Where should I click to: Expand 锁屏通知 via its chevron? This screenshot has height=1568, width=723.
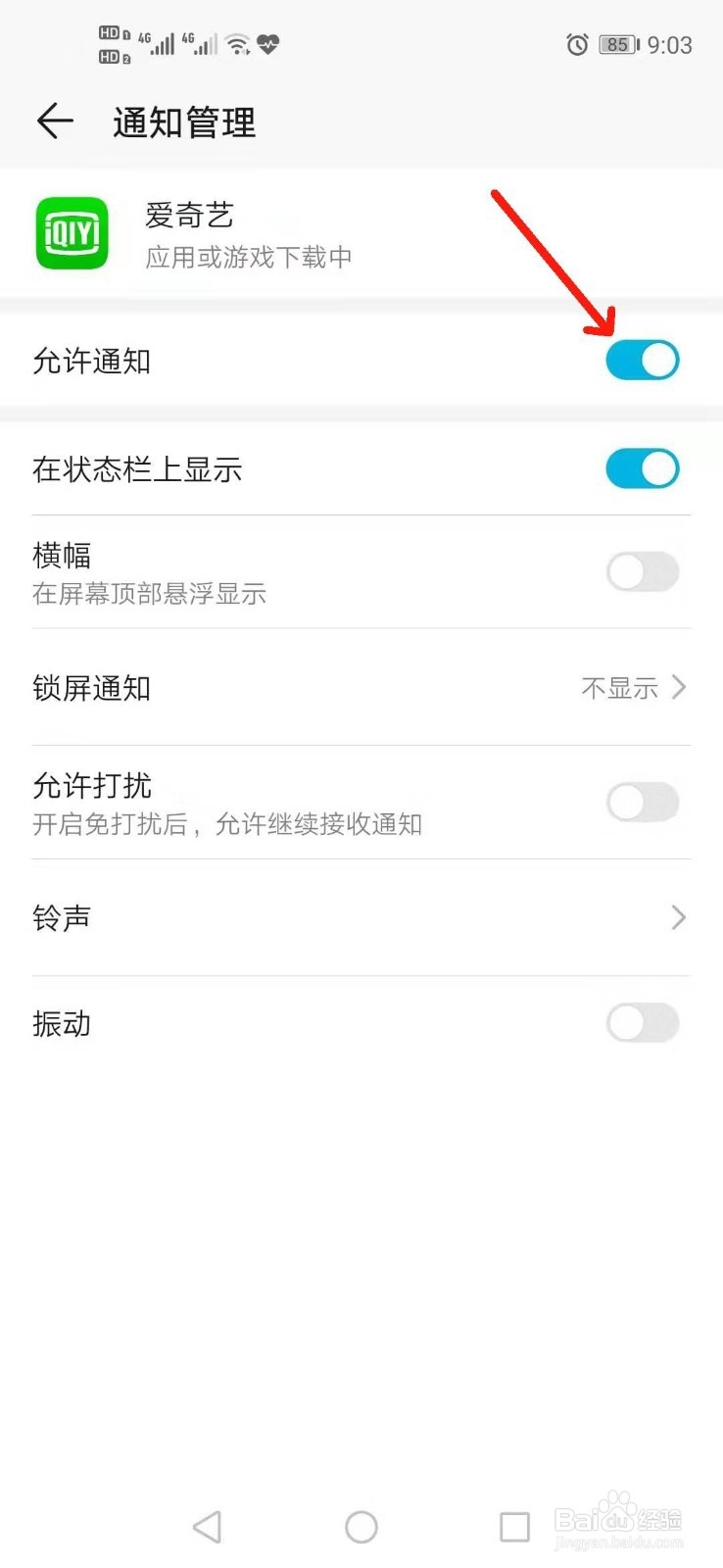[678, 687]
